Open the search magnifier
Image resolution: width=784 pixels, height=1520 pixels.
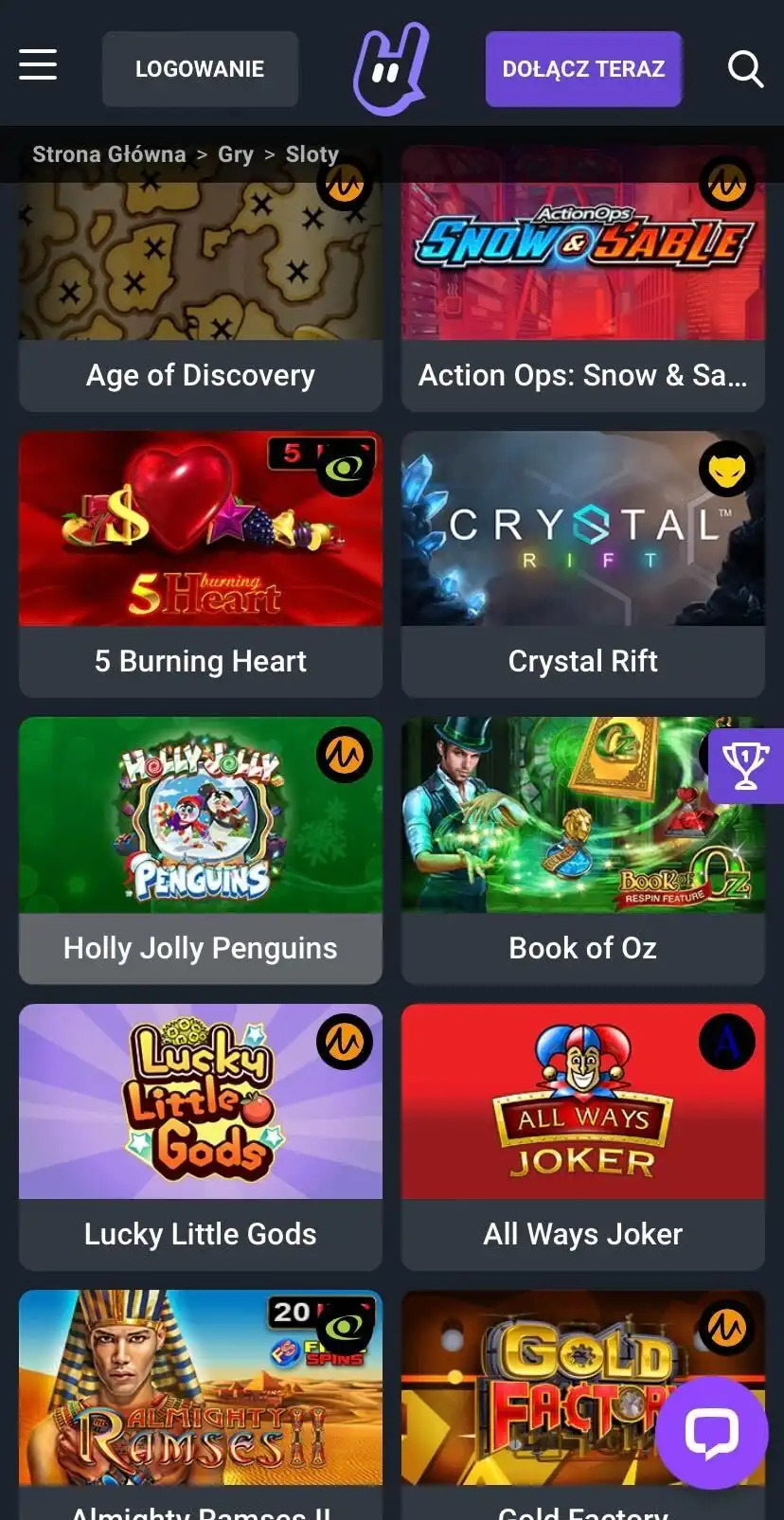(x=745, y=69)
